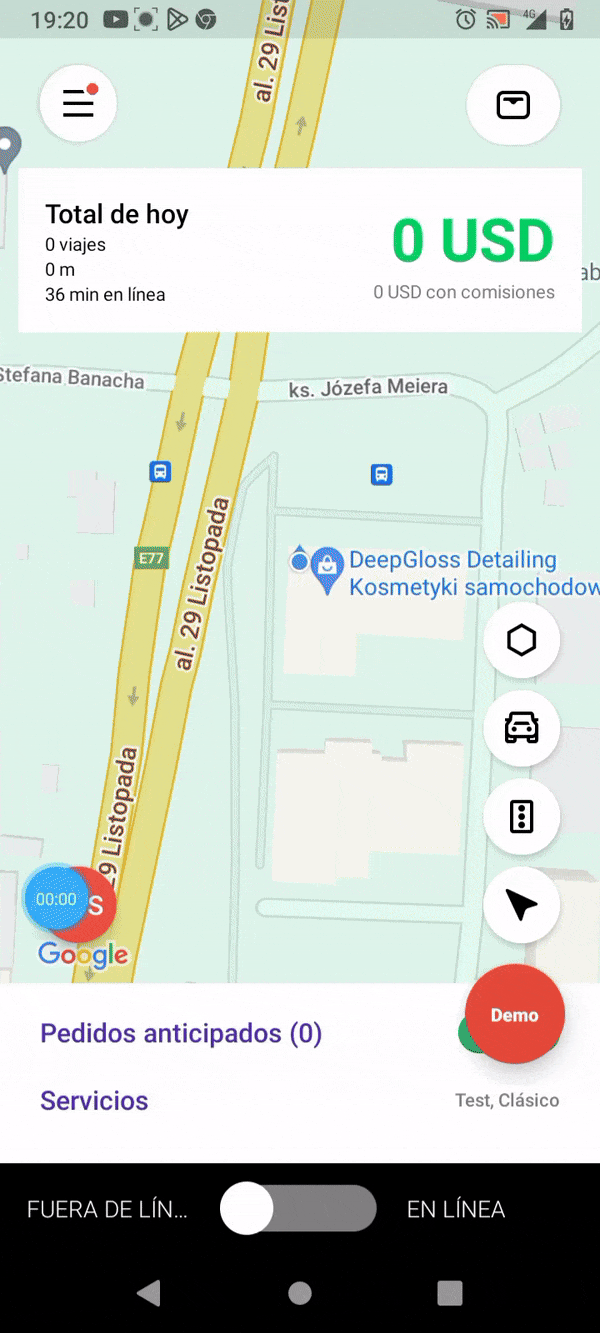Viewport: 600px width, 1333px height.
Task: Tap the 00:00 timer bubble
Action: click(56, 899)
